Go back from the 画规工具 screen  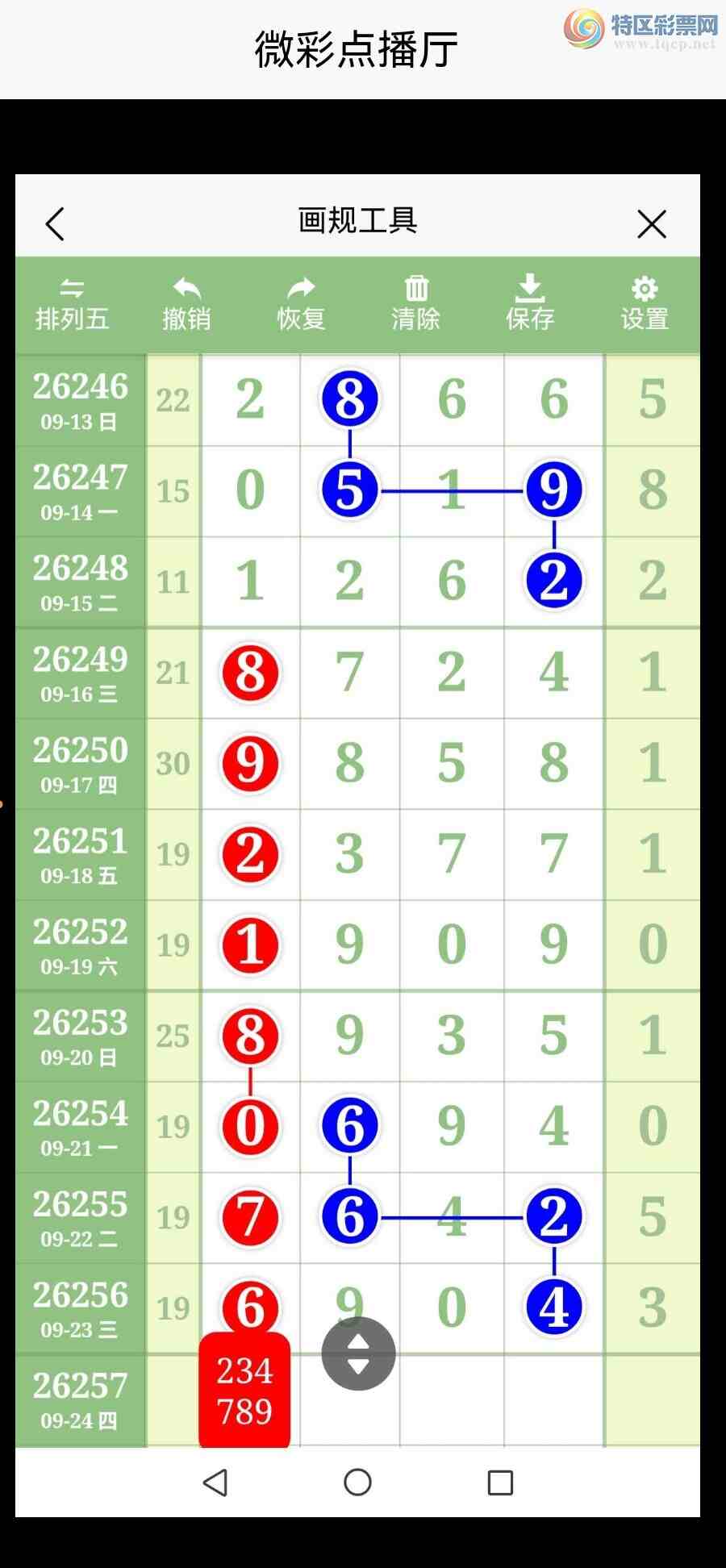pyautogui.click(x=55, y=224)
